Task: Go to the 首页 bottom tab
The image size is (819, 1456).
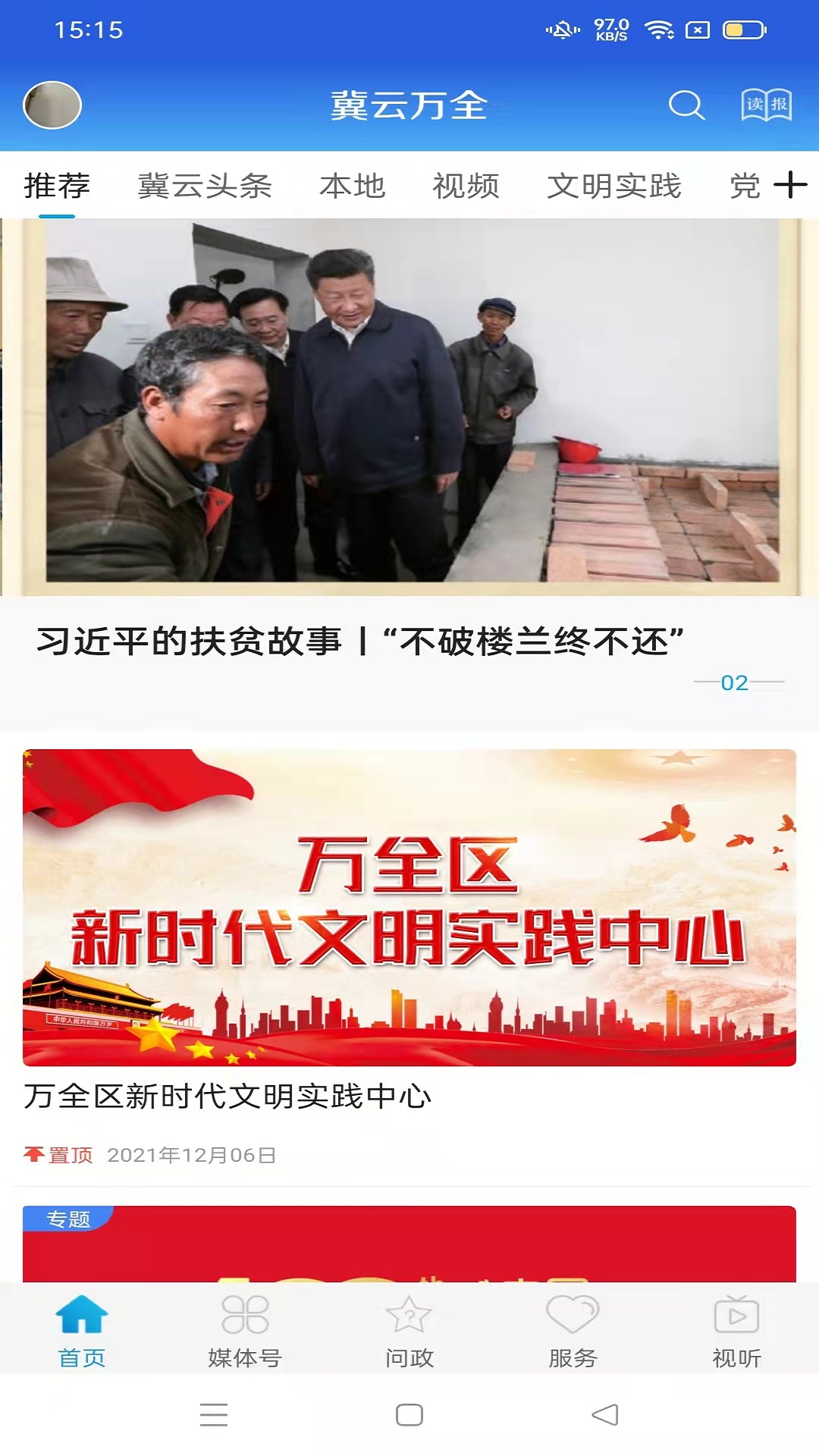Action: (x=82, y=1332)
